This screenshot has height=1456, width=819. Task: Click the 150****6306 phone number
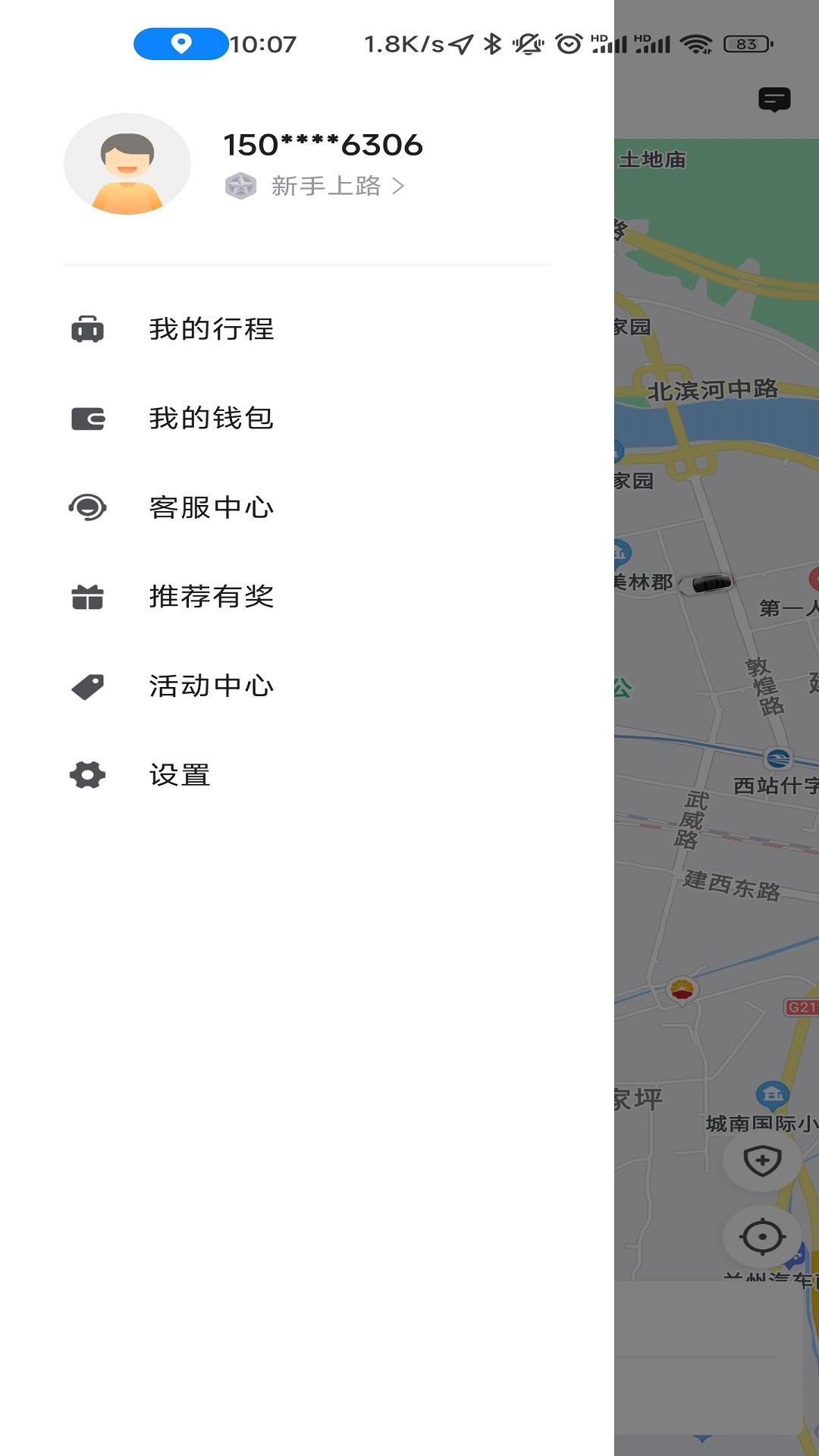324,144
